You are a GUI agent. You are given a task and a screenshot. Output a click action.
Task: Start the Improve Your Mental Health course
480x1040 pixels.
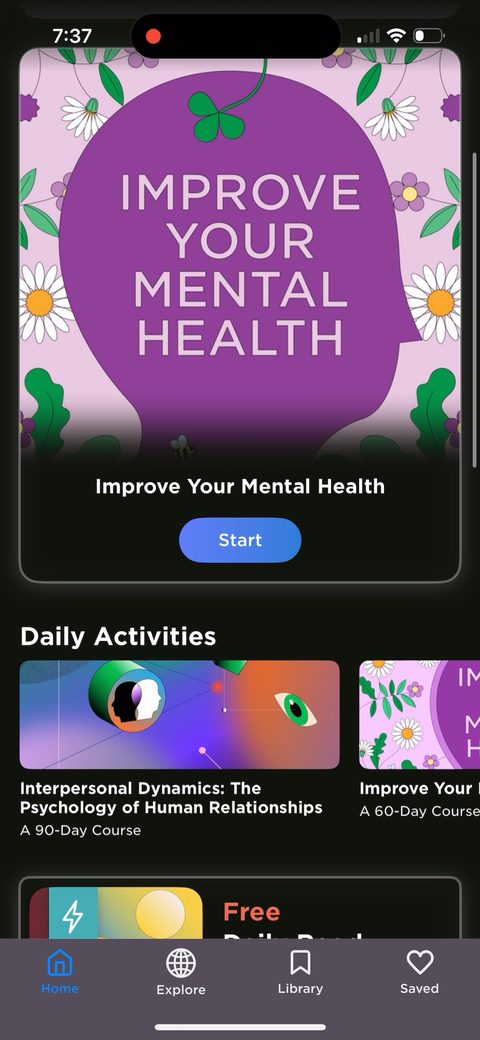click(240, 540)
